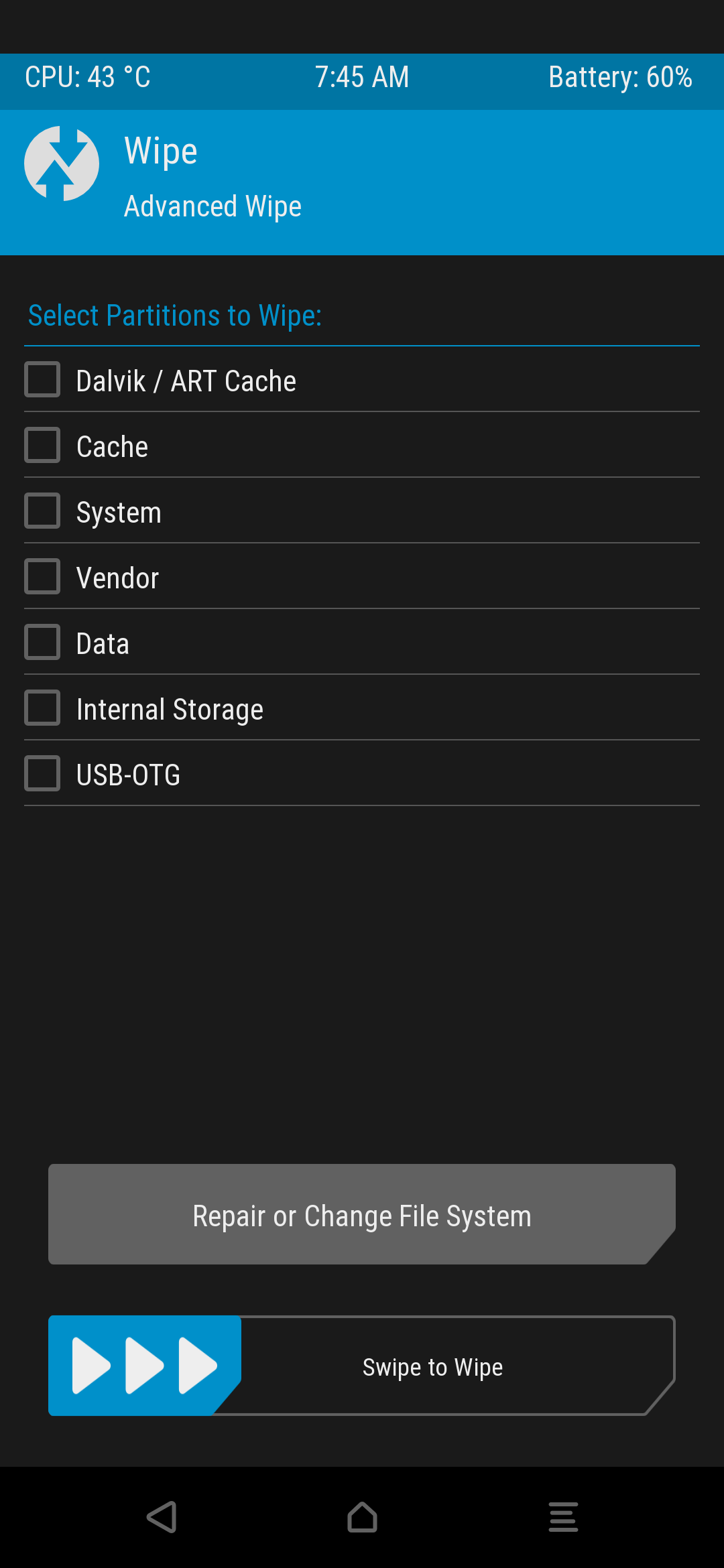Image resolution: width=724 pixels, height=1568 pixels.
Task: Go to the TWRP home screen
Action: tap(362, 1517)
